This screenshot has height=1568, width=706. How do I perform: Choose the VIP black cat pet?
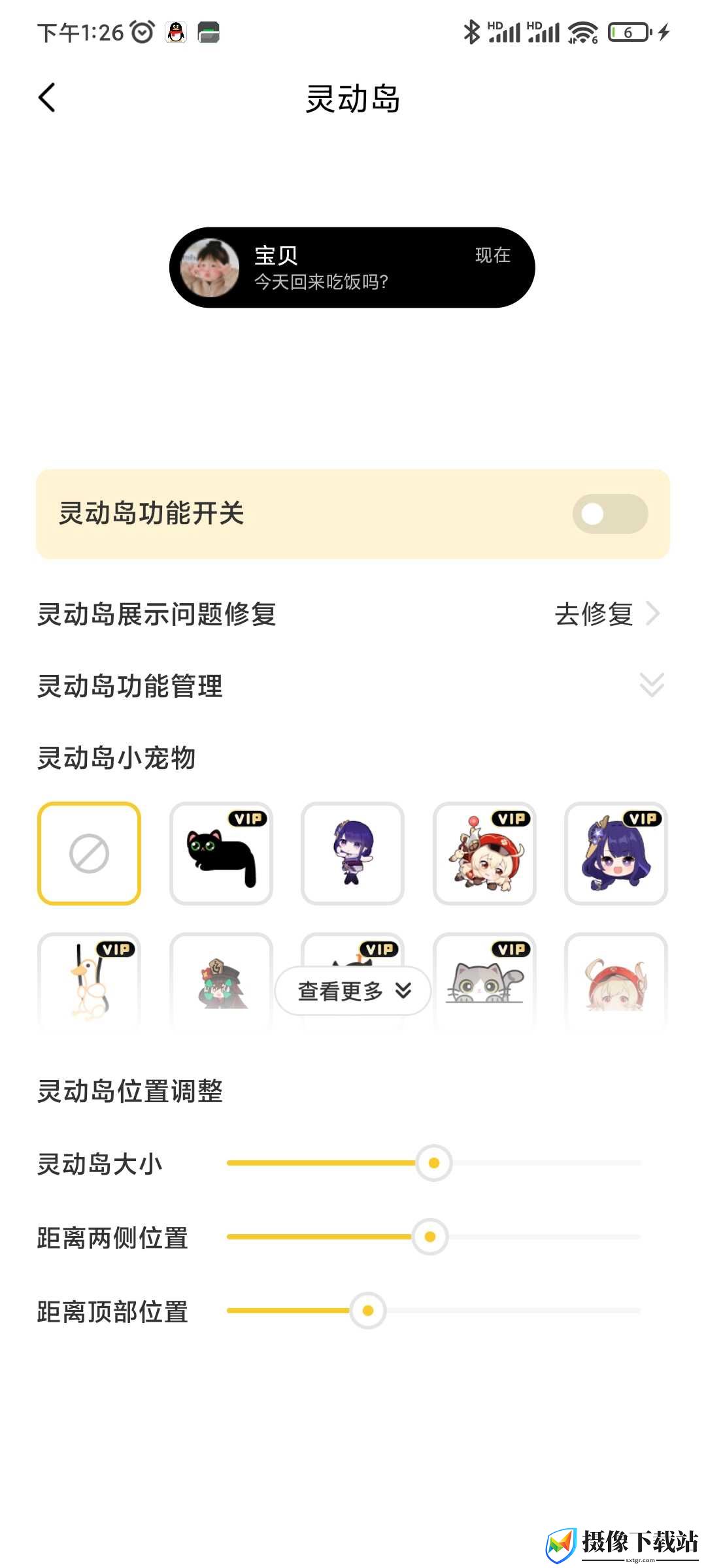pyautogui.click(x=221, y=853)
